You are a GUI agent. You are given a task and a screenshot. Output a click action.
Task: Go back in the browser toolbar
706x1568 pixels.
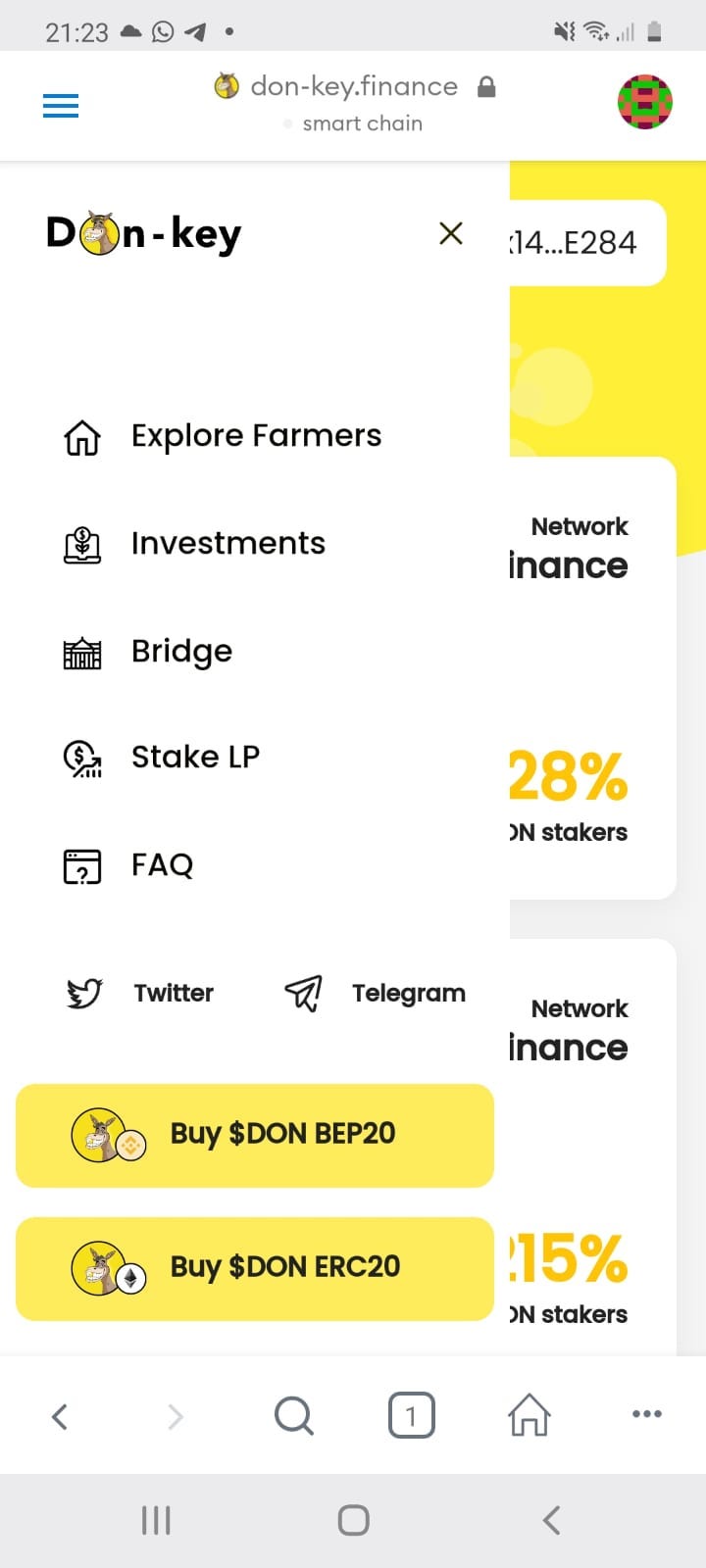point(60,1416)
